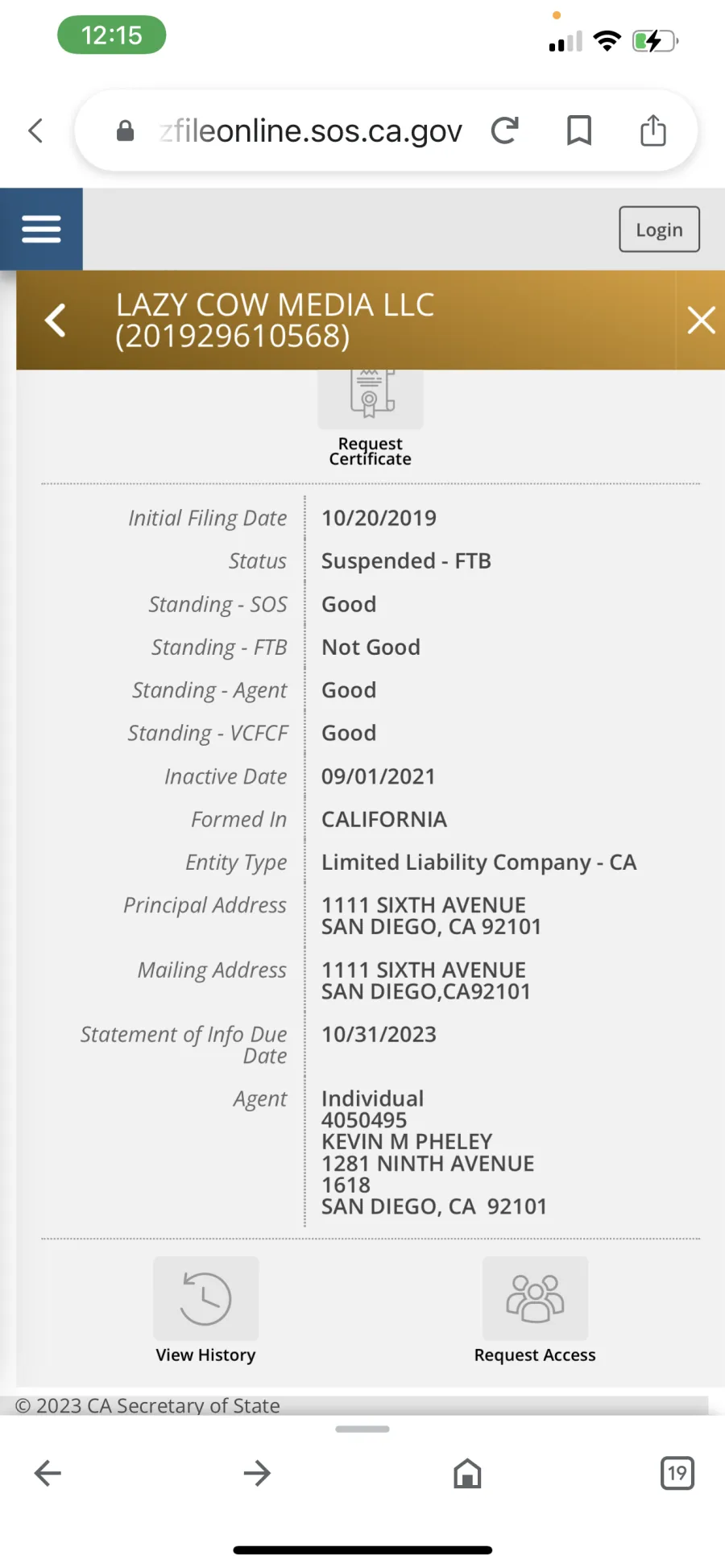Go back with the arrow beside the address bar
This screenshot has width=725, height=1568.
point(35,130)
